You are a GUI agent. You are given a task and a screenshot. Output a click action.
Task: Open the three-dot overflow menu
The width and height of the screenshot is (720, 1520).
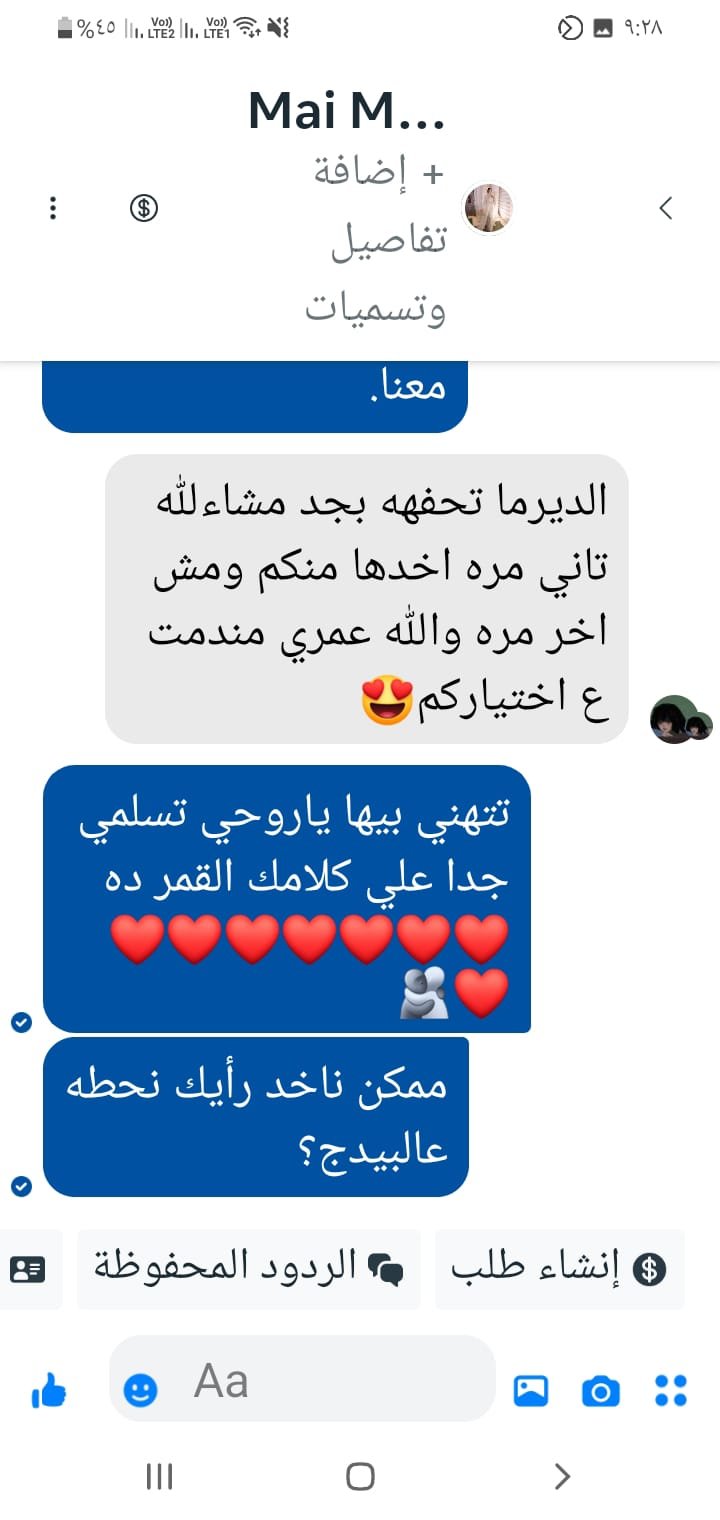click(x=53, y=208)
